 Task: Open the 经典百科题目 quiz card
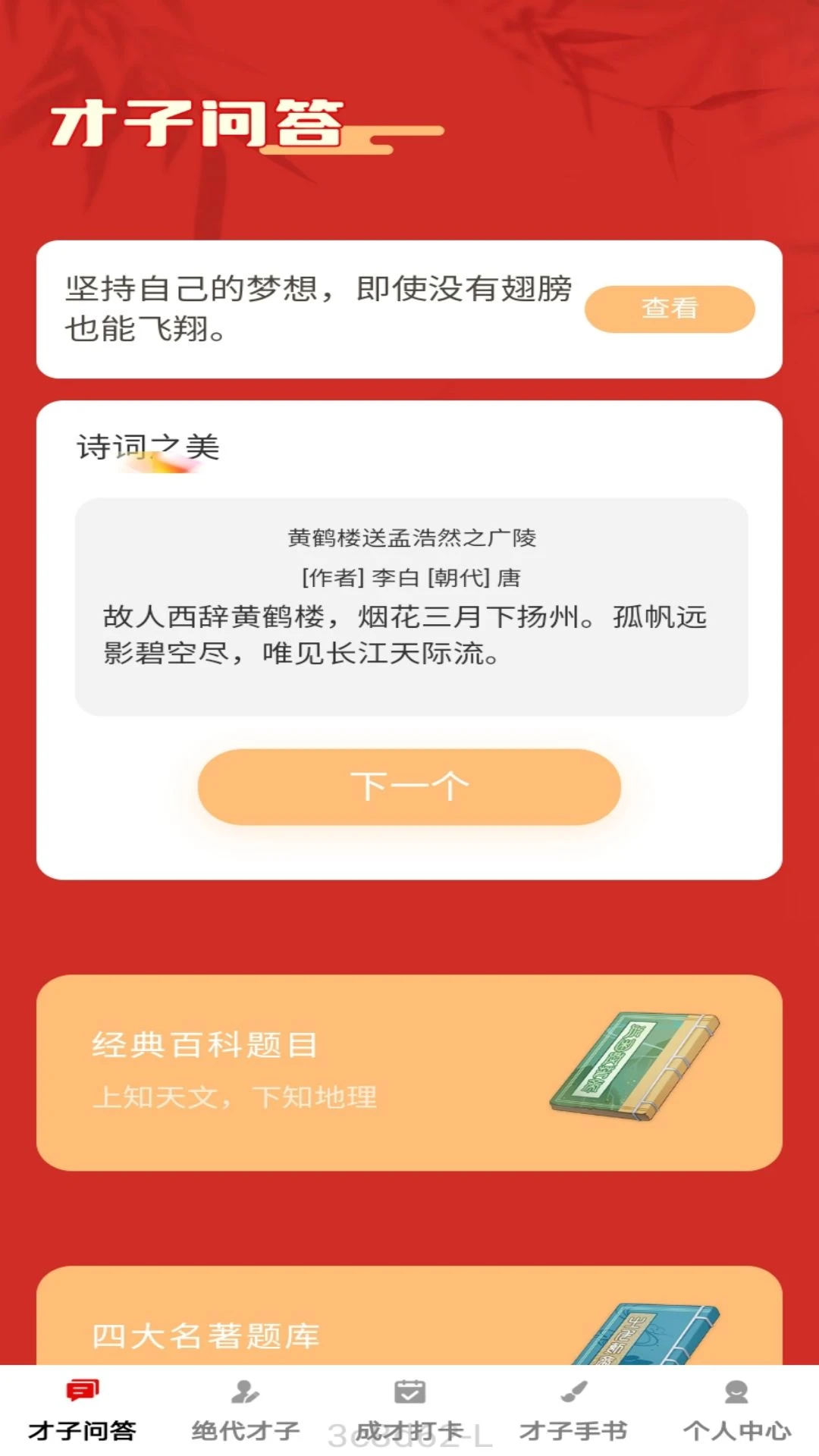tap(409, 1072)
